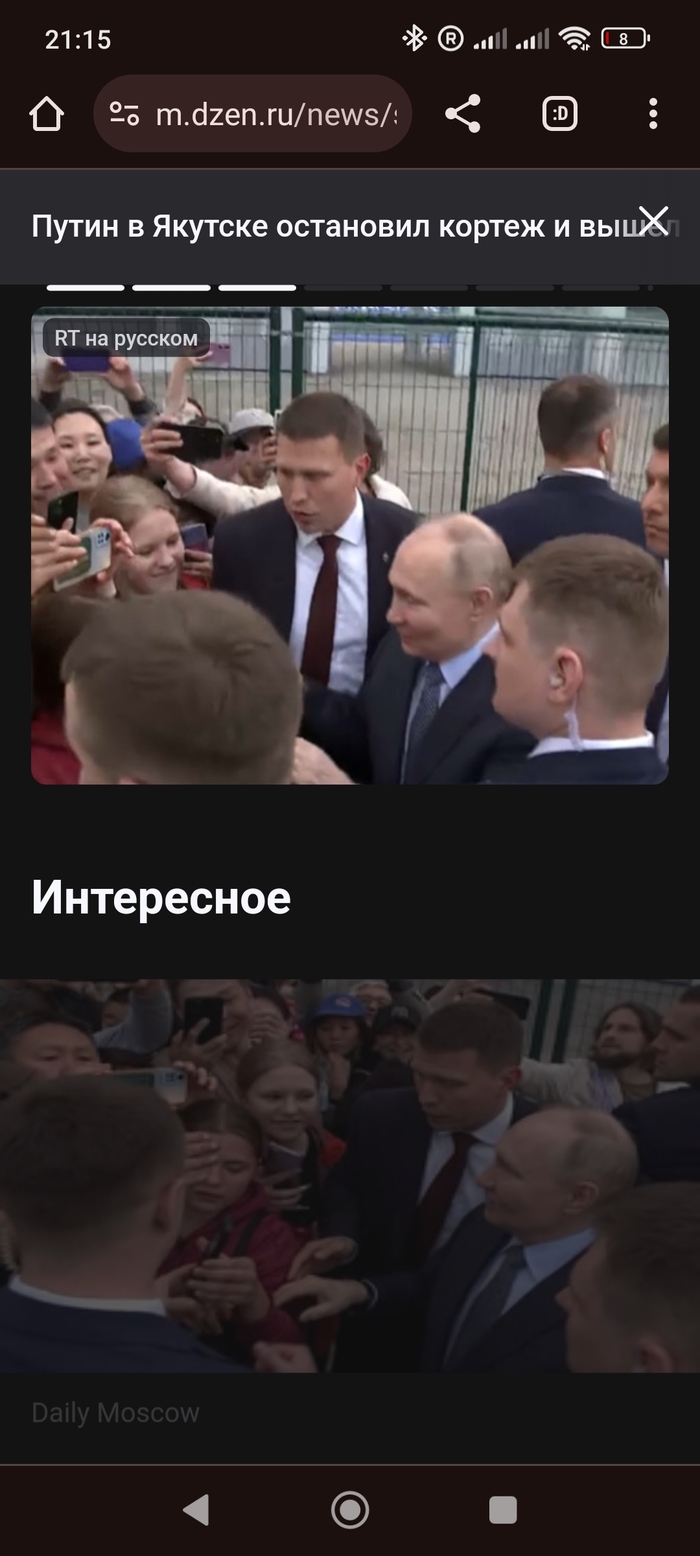Go to the browser home page
Screen dimensions: 700x1556
pyautogui.click(x=47, y=114)
